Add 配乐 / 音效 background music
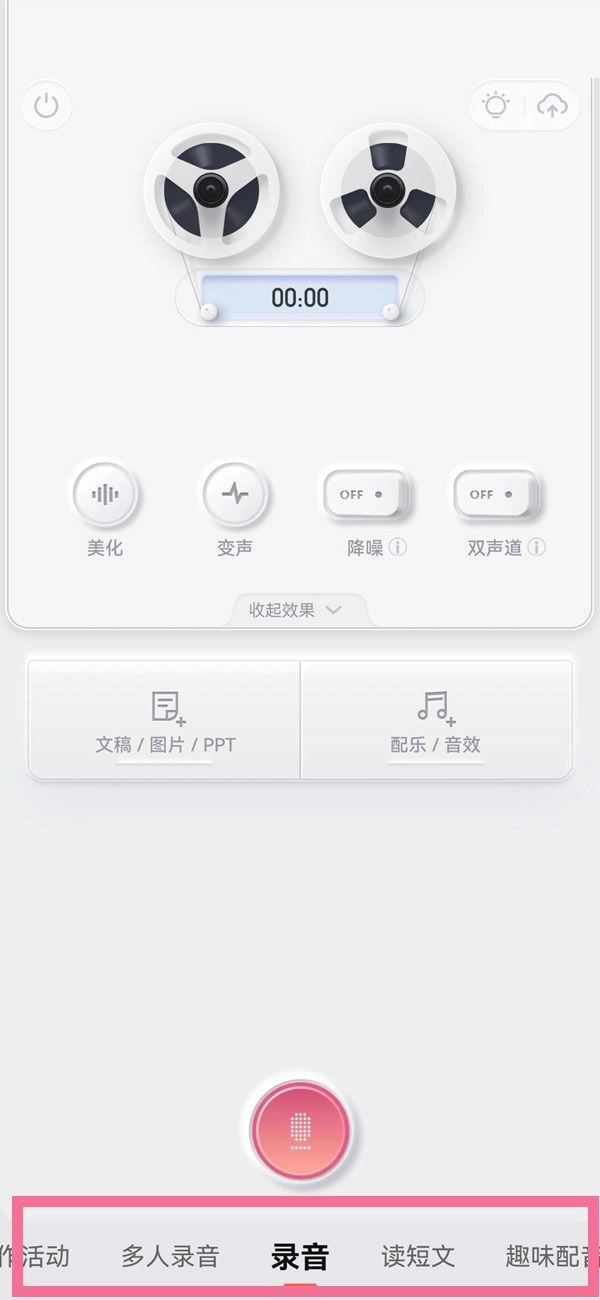Image resolution: width=600 pixels, height=1300 pixels. [x=436, y=720]
